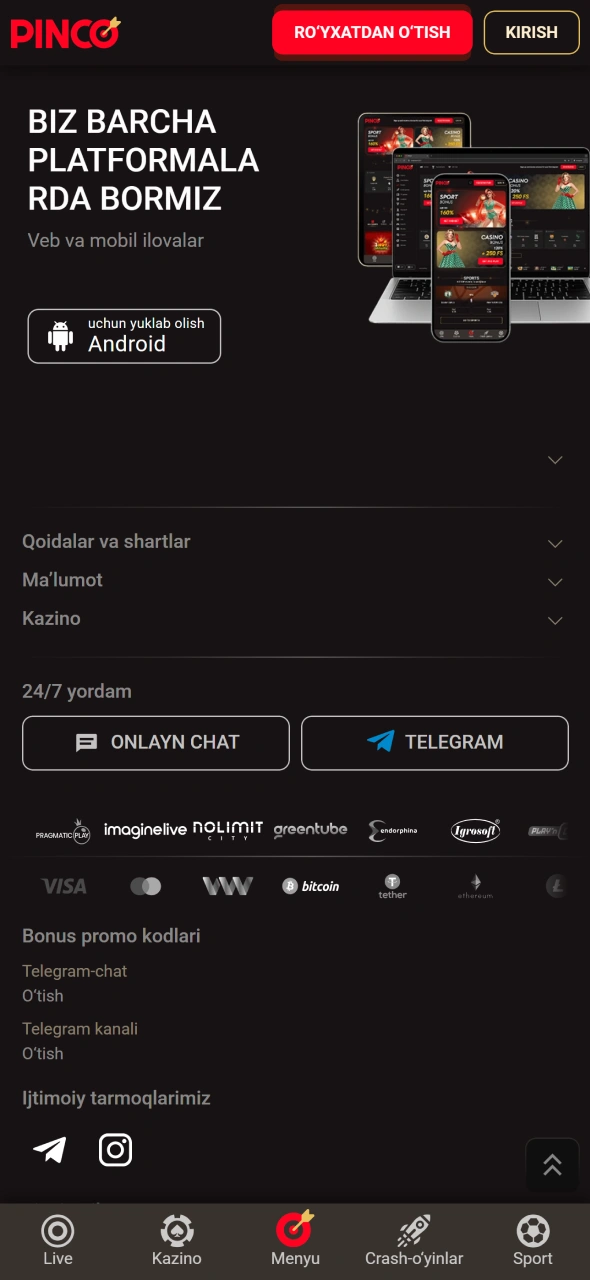Switch to the Live tab

[x=58, y=1241]
